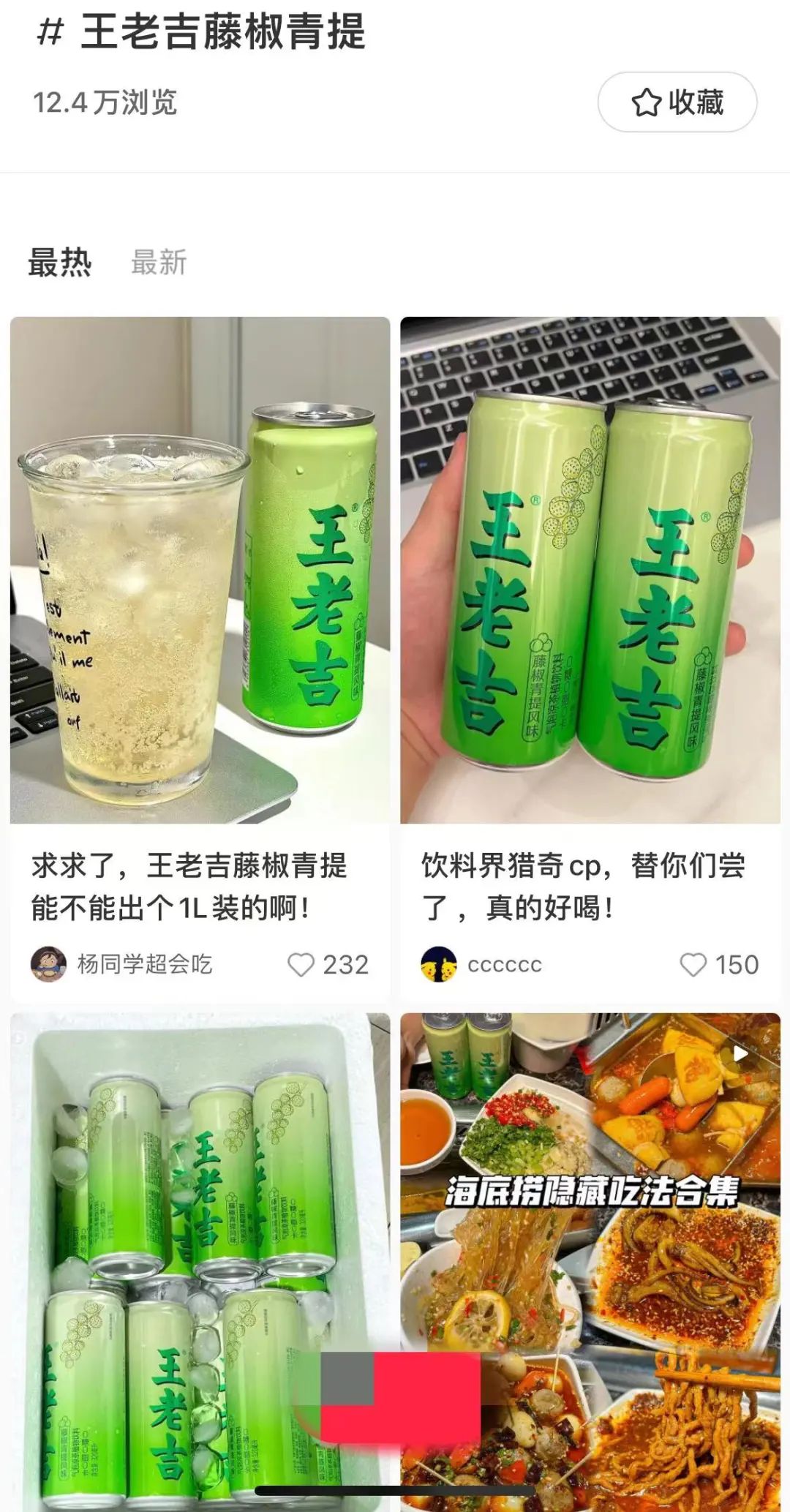Open the post 饮料界猎奇cp

(590, 571)
